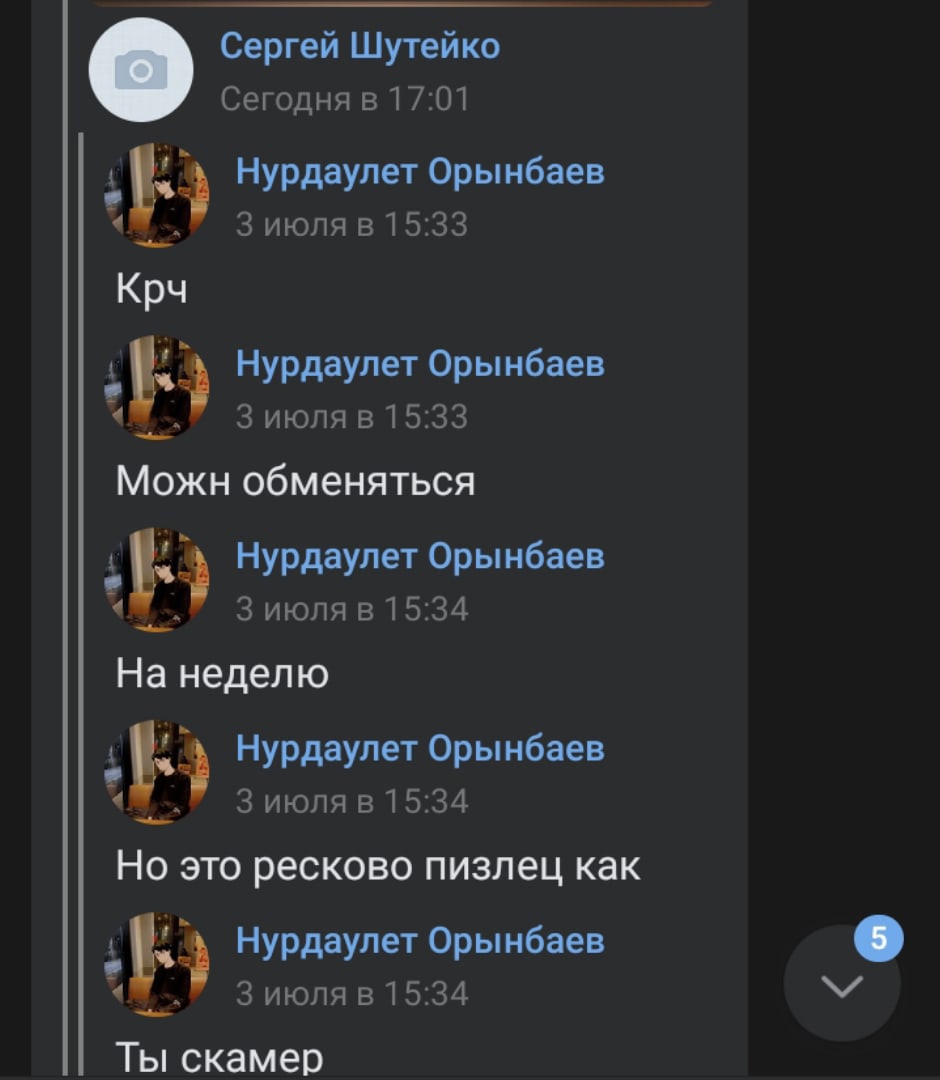Jump to latest messages with down arrow
The image size is (940, 1080).
[x=841, y=985]
